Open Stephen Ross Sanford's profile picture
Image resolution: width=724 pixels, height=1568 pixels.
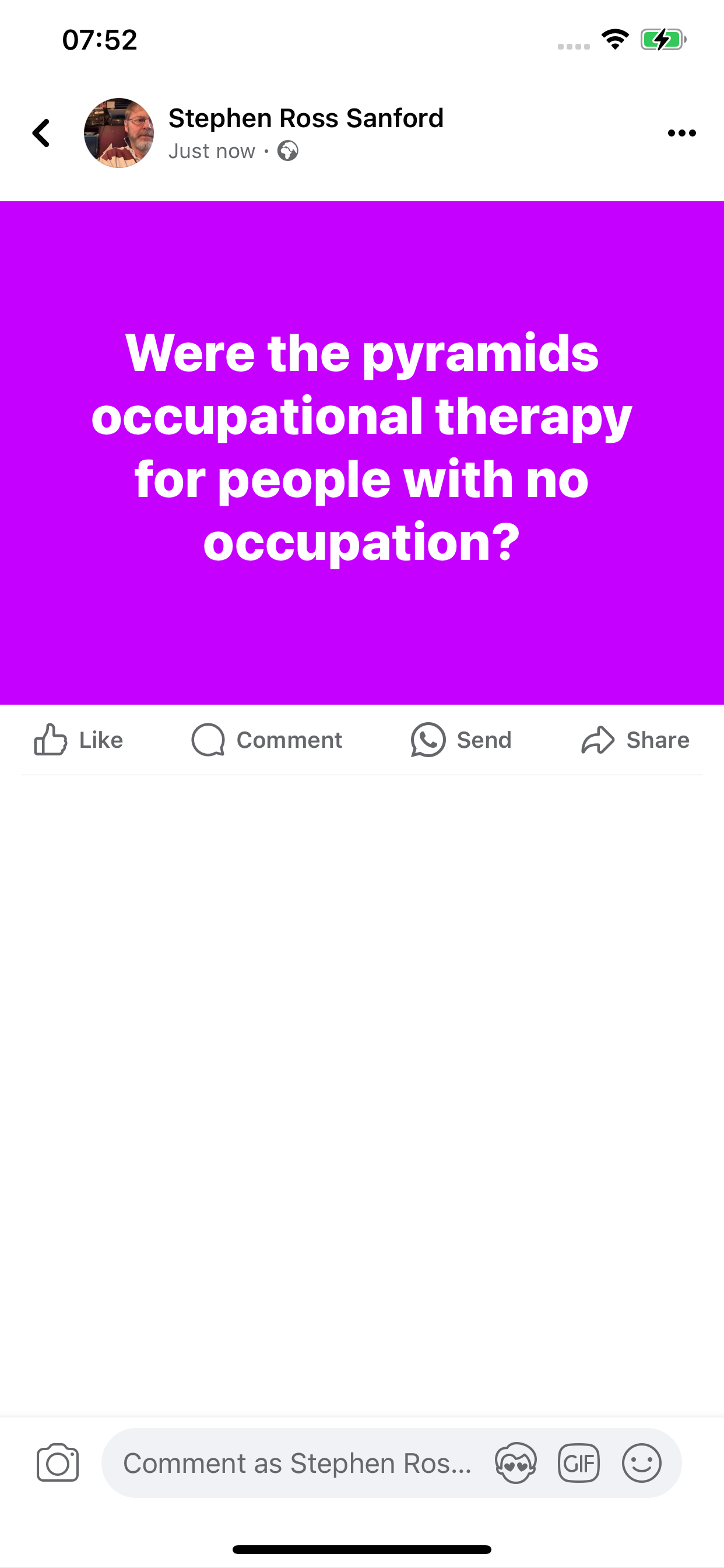pos(119,132)
